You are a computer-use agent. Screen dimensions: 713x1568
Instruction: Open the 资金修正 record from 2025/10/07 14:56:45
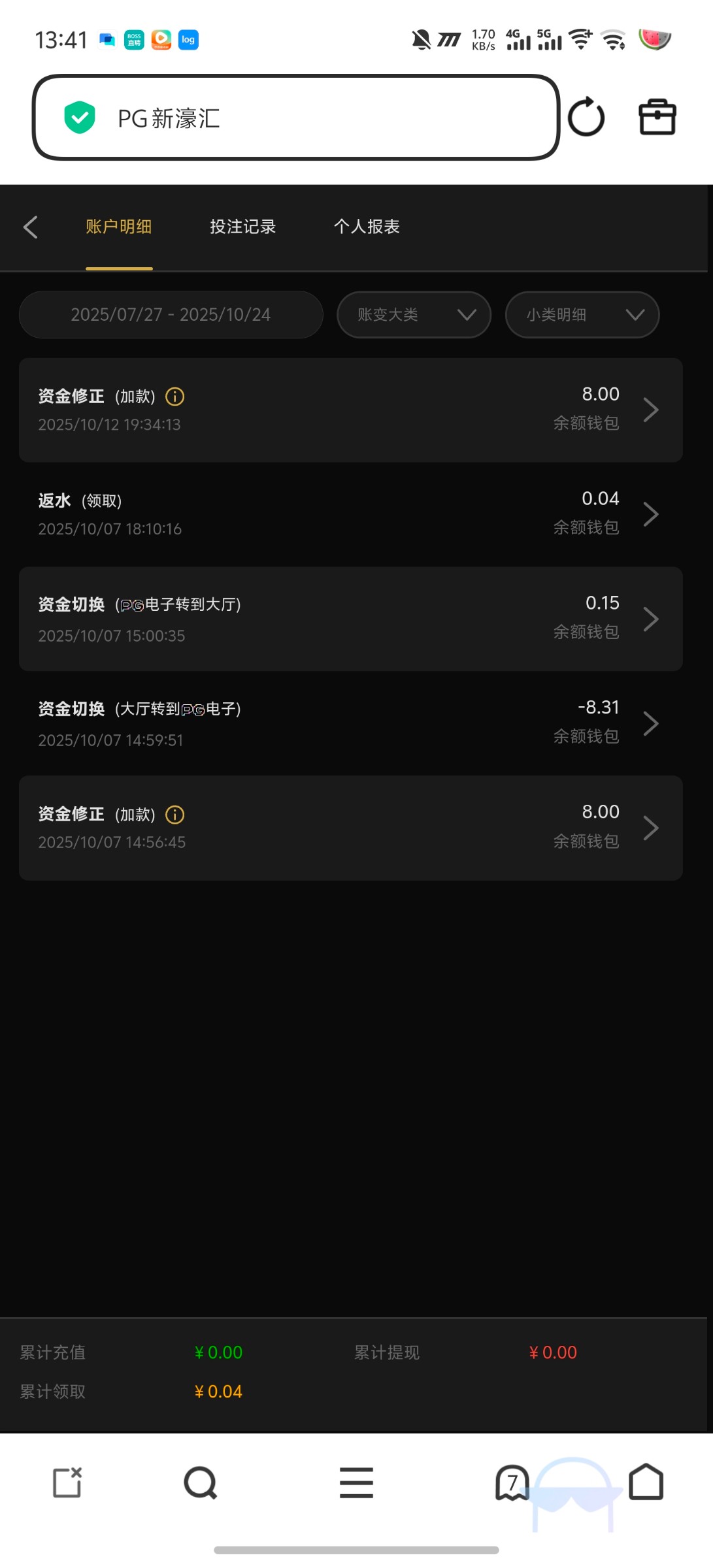[350, 828]
